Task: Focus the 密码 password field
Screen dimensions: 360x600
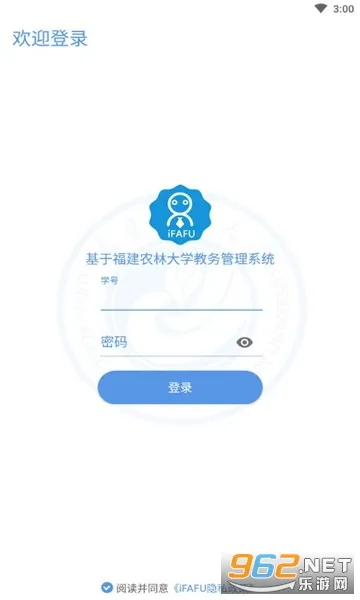Action: (166, 342)
